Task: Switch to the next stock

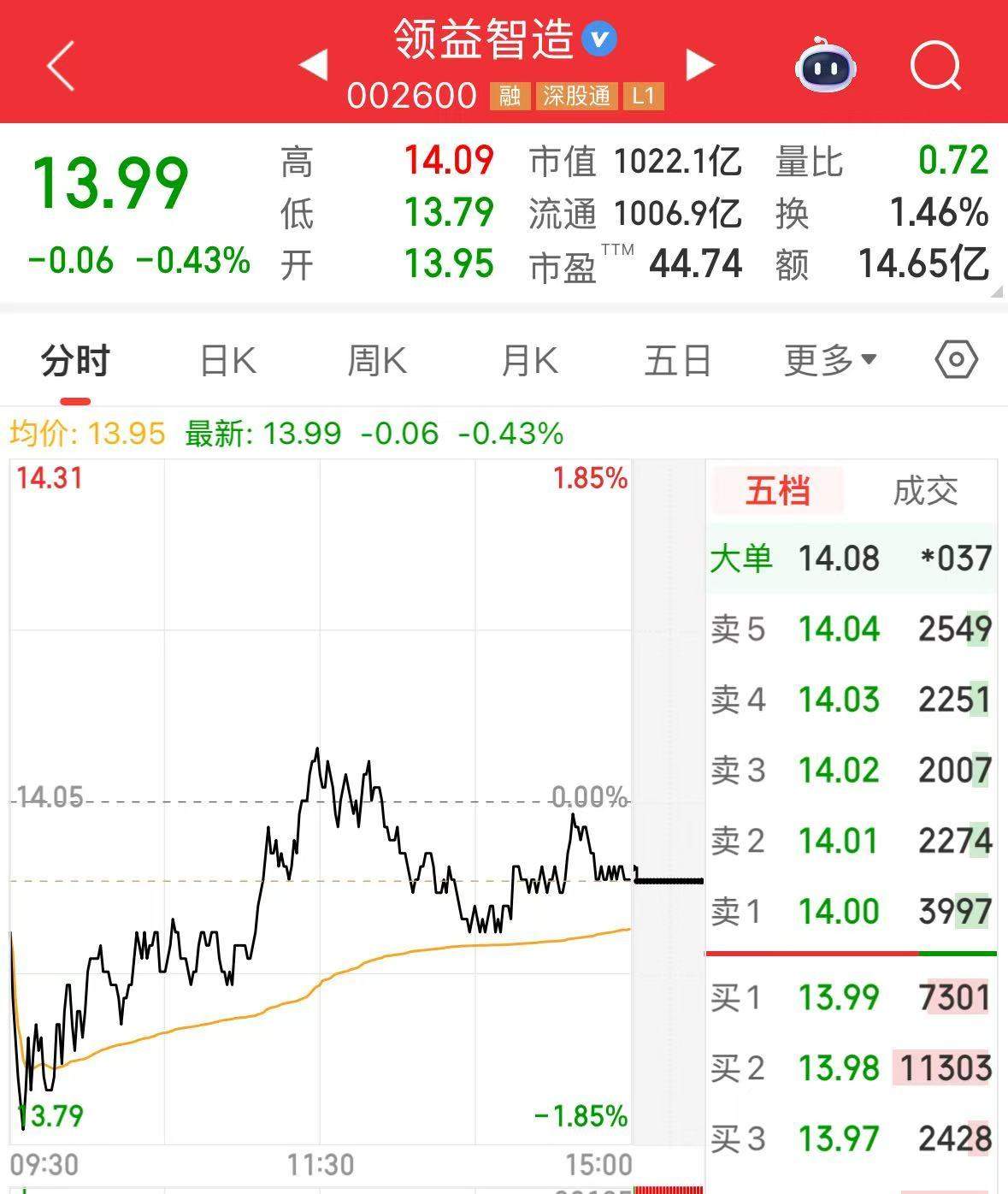Action: coord(699,65)
